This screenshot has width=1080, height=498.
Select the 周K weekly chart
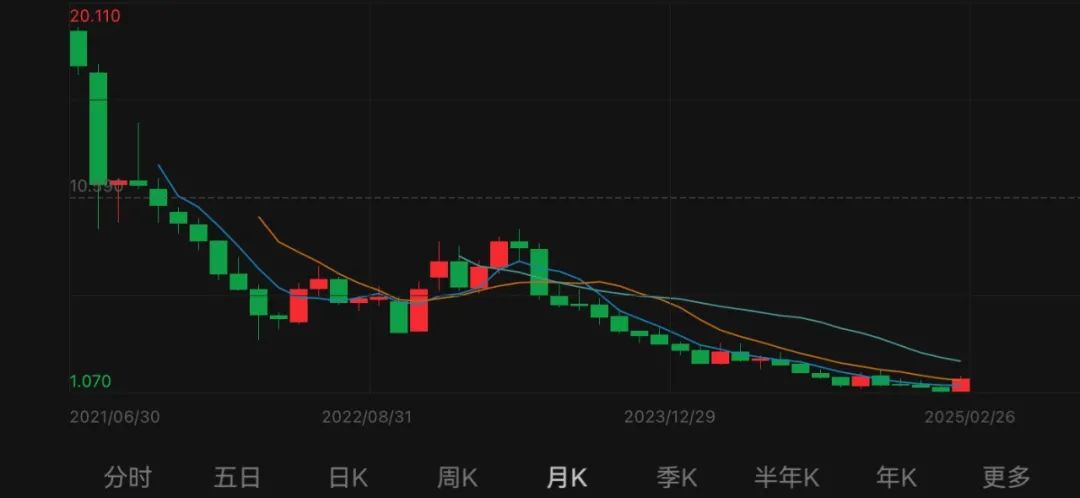[x=457, y=477]
